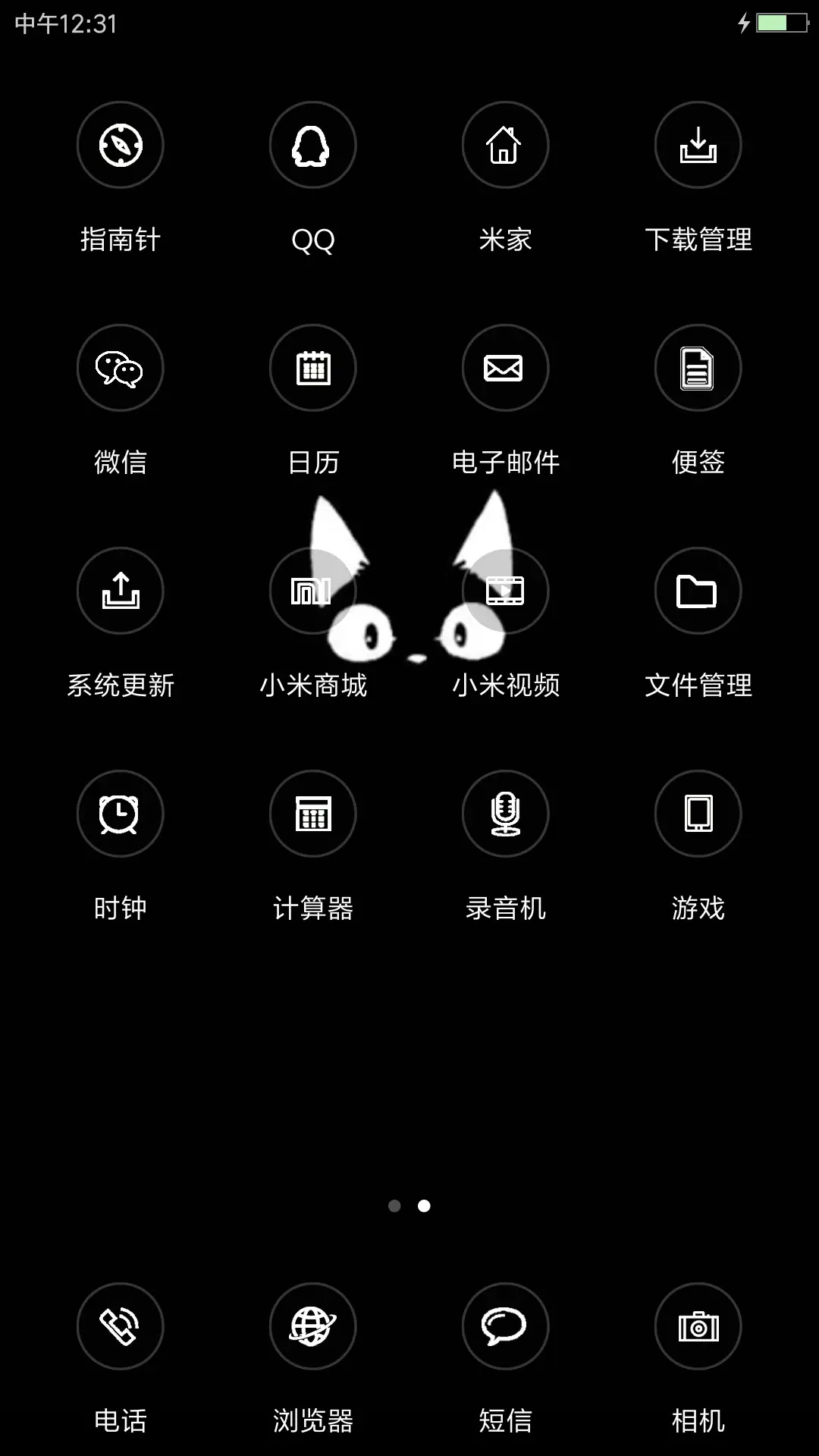Open the Compass app
The image size is (819, 1456).
tap(120, 144)
